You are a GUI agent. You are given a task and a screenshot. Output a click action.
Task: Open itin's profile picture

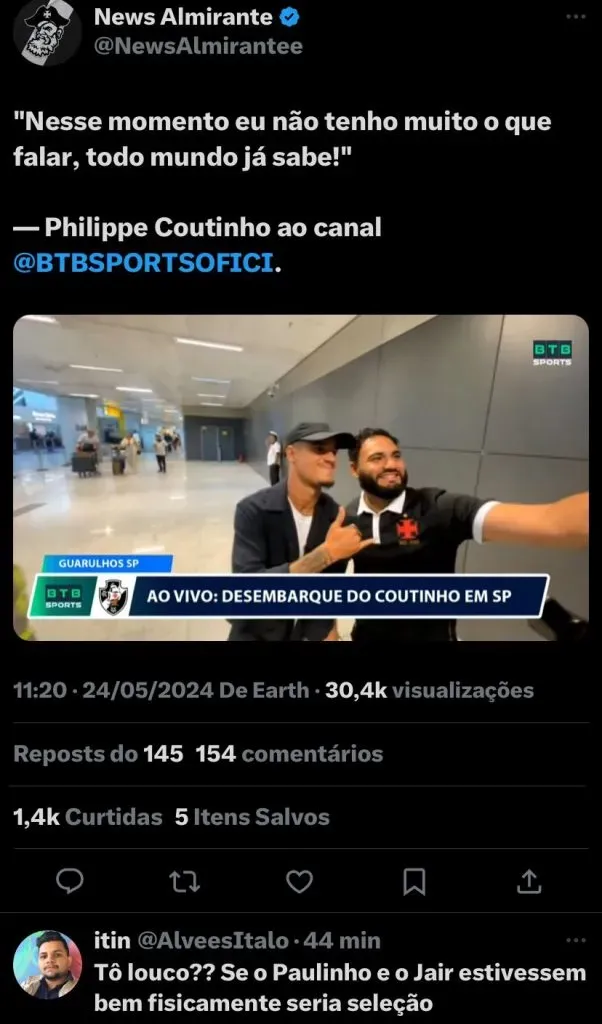coord(47,964)
